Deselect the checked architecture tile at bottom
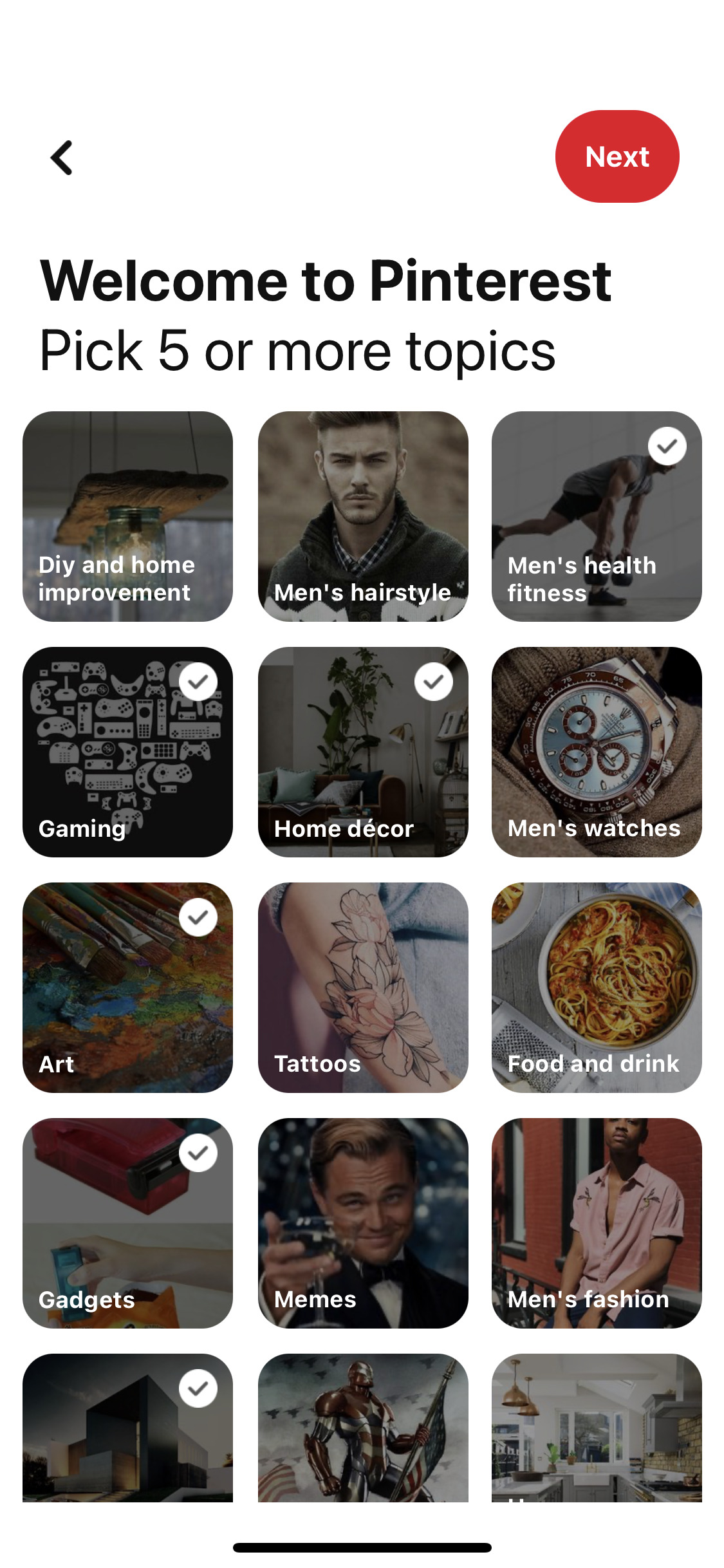This screenshot has height=1568, width=724. [x=198, y=1388]
